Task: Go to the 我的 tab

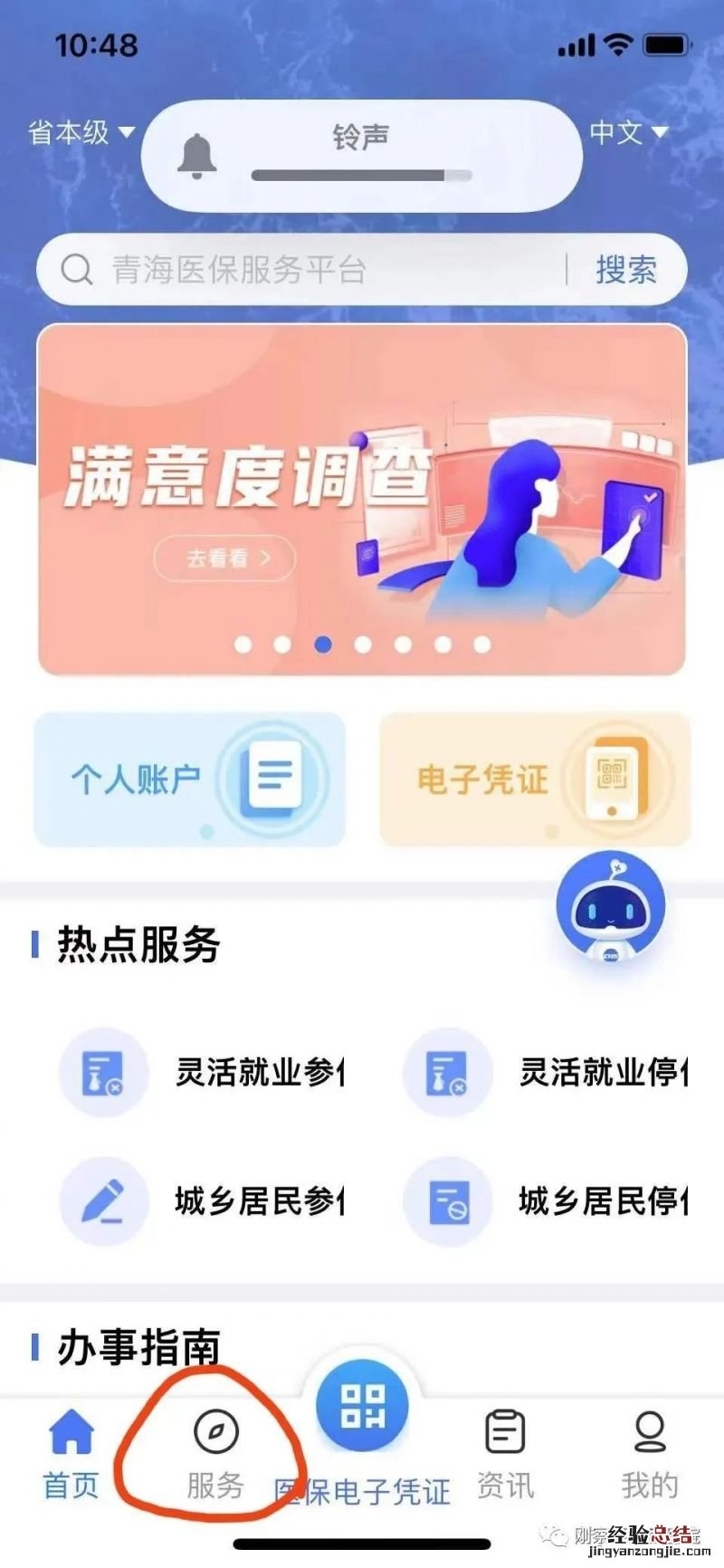Action: pos(649,1454)
